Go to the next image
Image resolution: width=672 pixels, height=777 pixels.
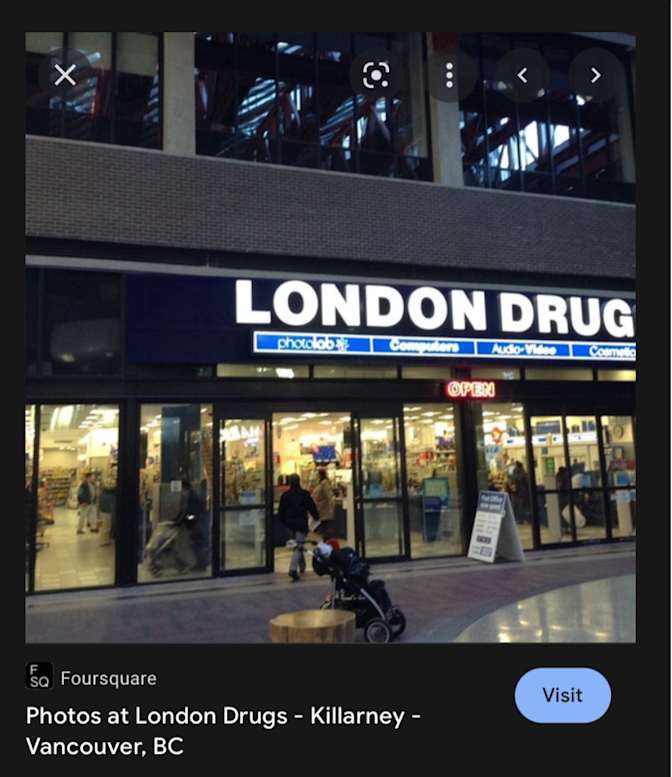[596, 75]
